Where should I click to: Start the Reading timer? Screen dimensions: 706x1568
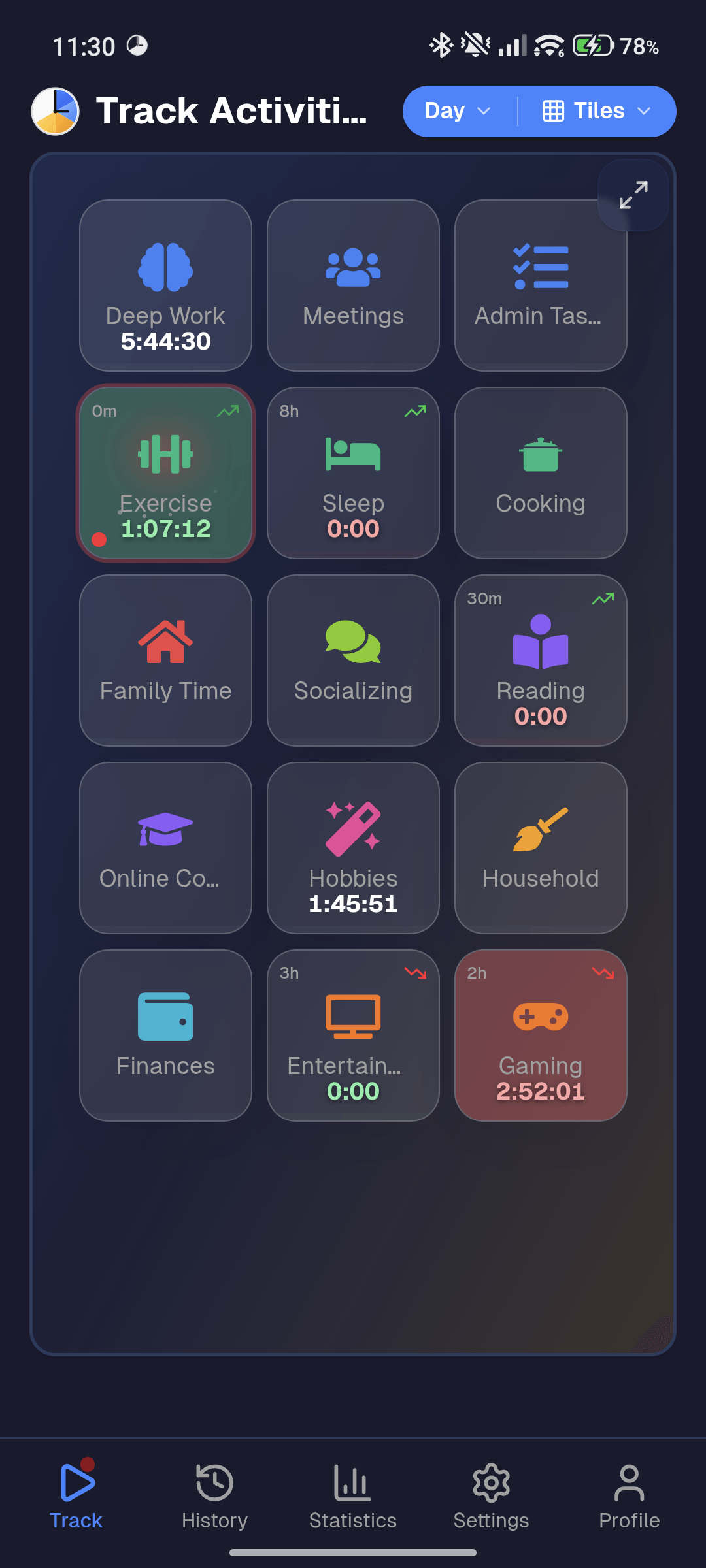541,661
